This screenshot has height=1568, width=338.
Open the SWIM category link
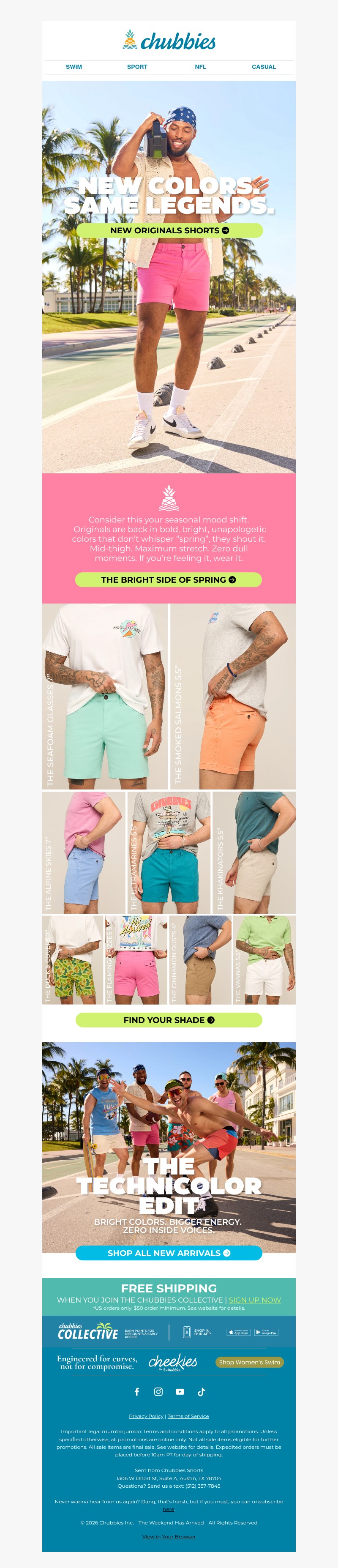pos(74,67)
